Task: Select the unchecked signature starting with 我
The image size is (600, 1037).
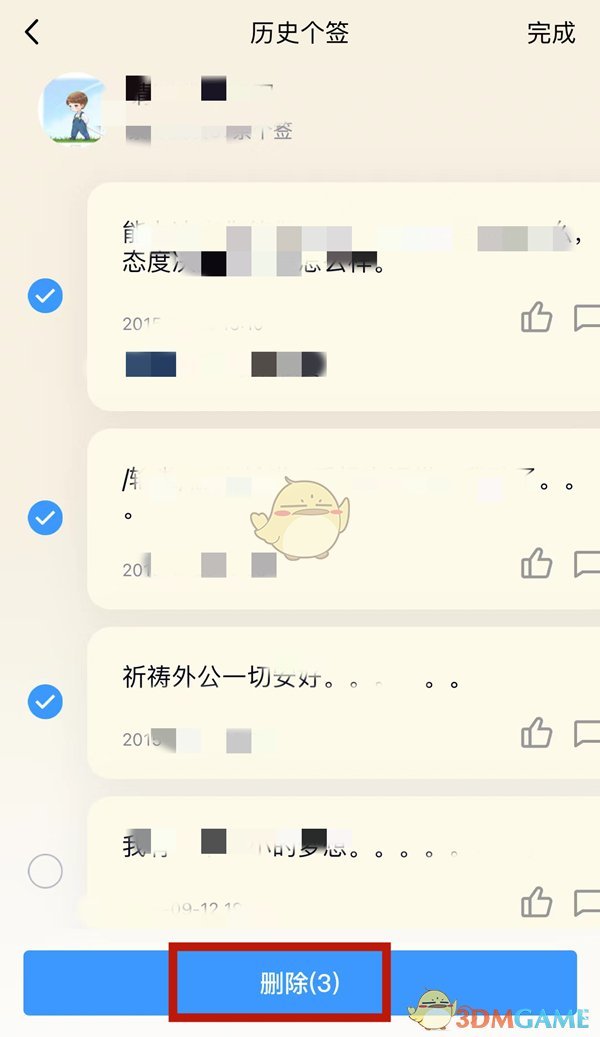Action: (45, 872)
